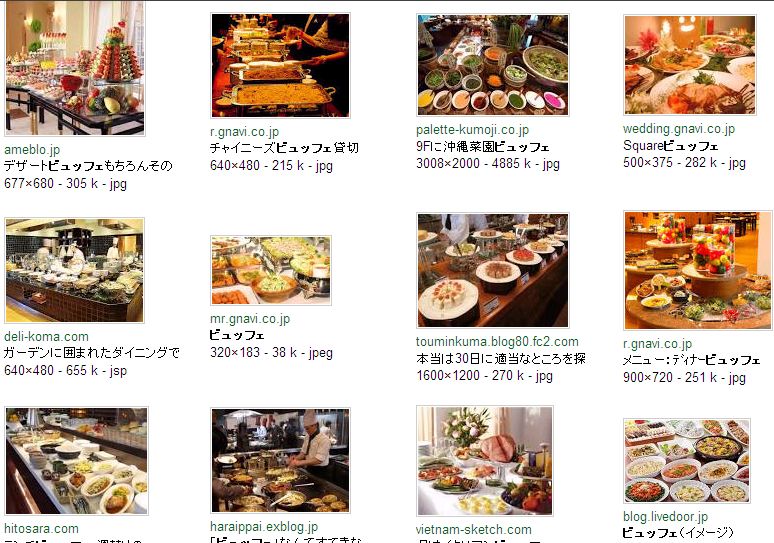The height and width of the screenshot is (543, 774).
Task: View the hitosara.com buffet image
Action: coord(76,461)
